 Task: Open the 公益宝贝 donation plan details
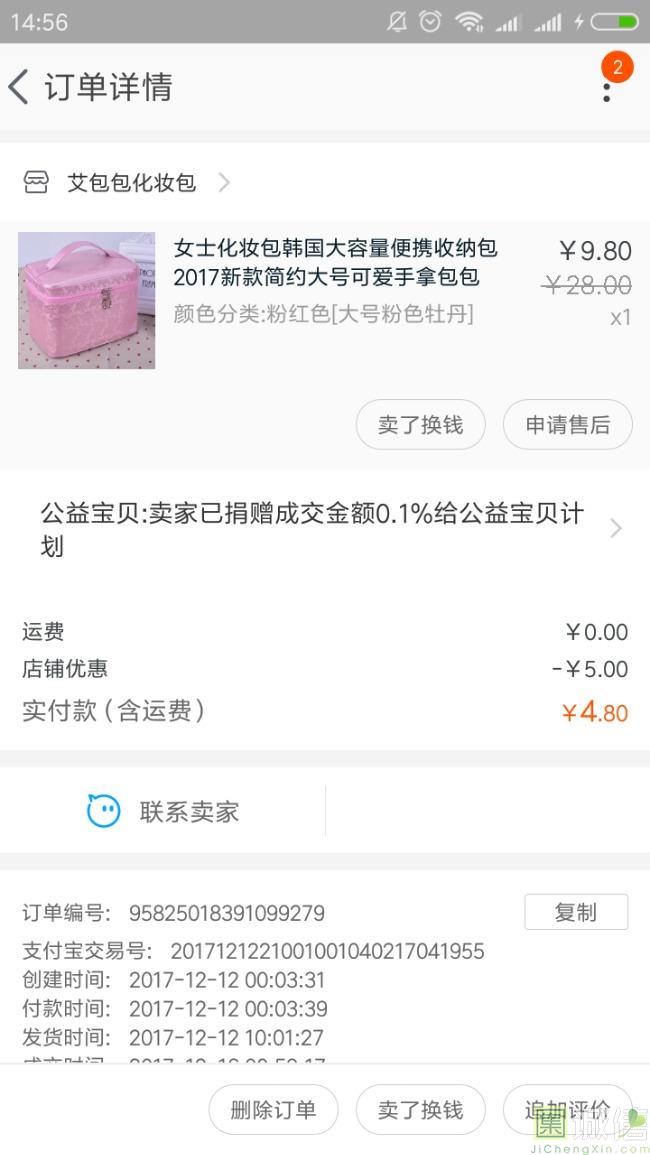pos(325,529)
